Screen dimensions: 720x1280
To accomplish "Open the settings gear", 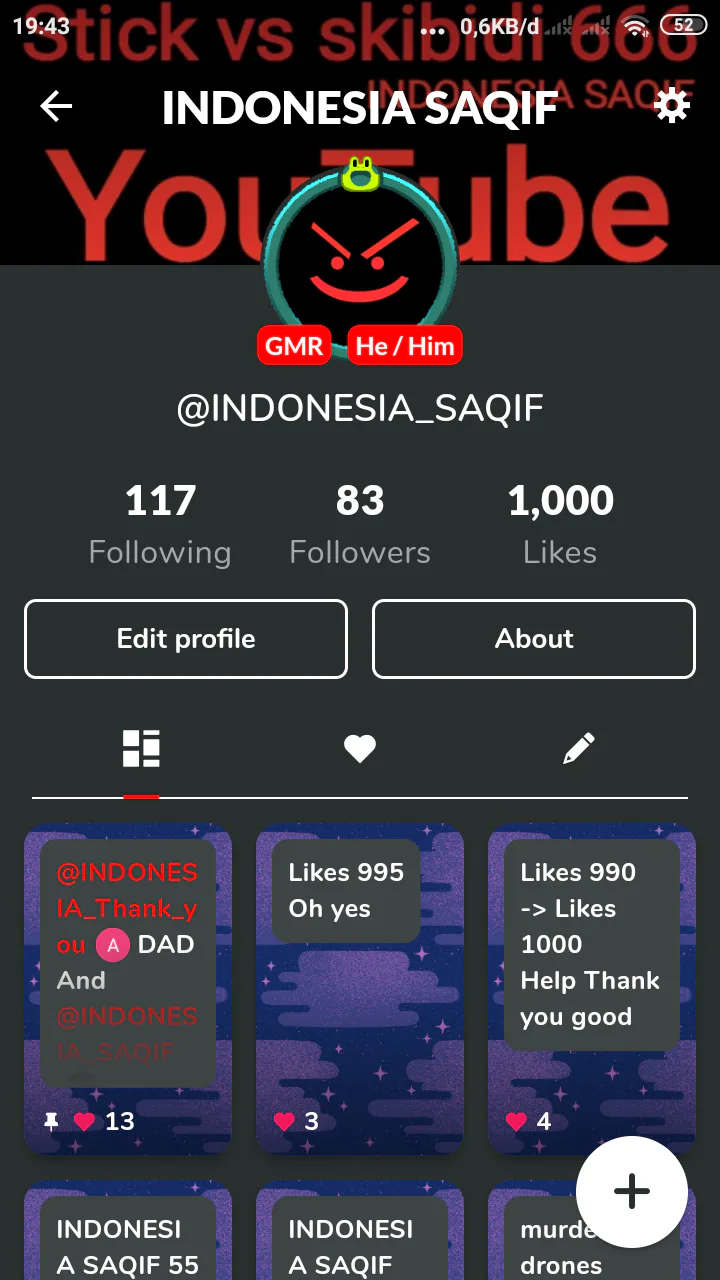I will [672, 105].
